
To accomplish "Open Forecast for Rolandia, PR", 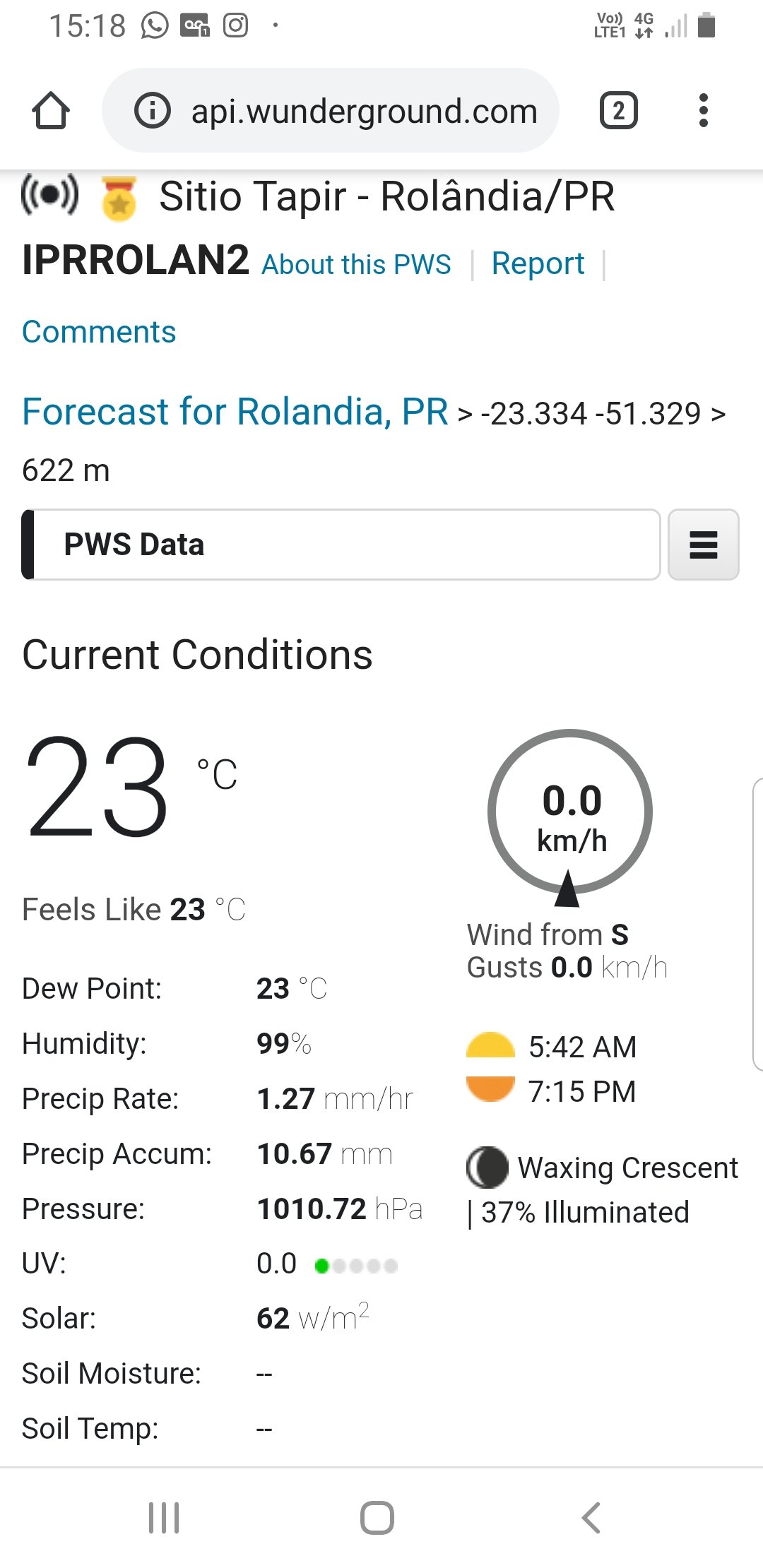I will click(x=235, y=412).
